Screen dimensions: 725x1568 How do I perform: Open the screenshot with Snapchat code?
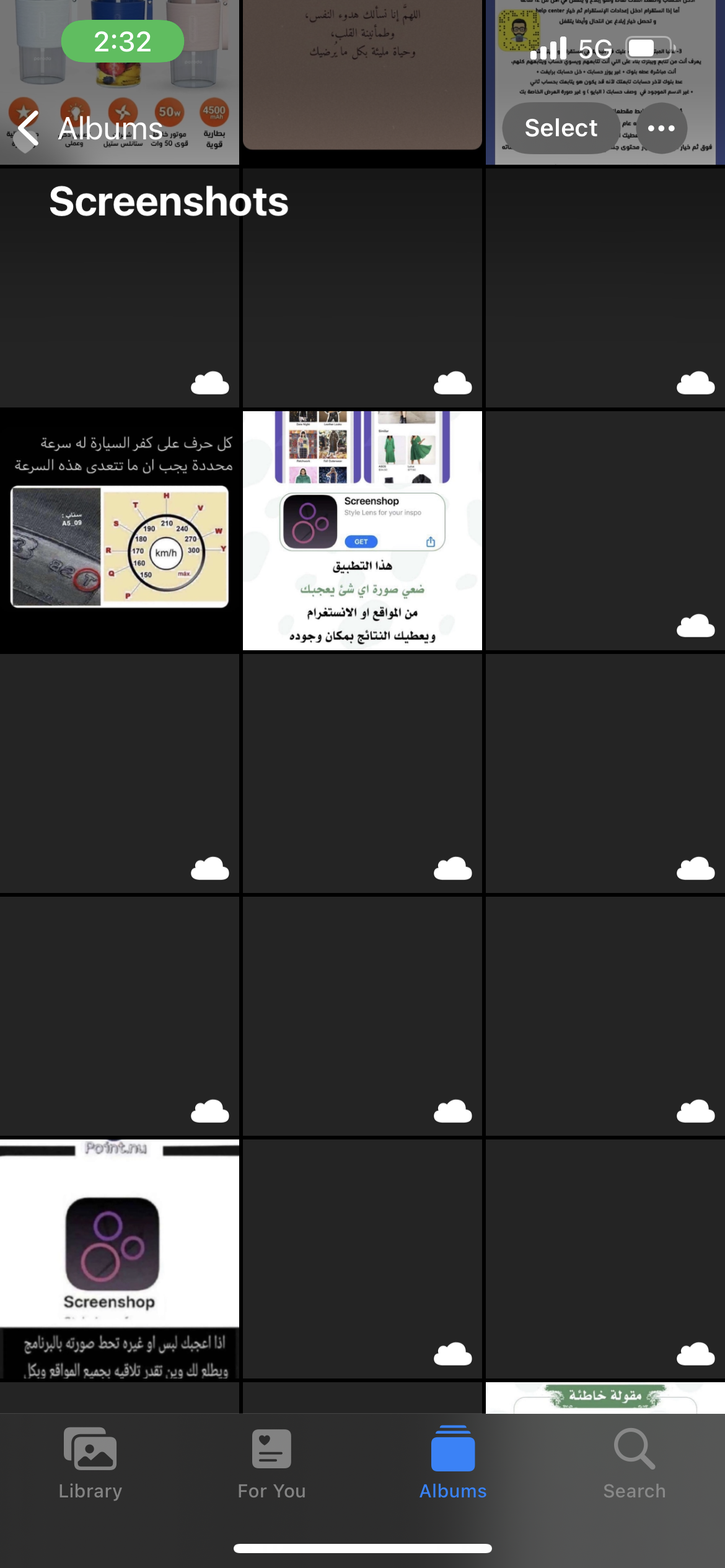click(x=605, y=81)
